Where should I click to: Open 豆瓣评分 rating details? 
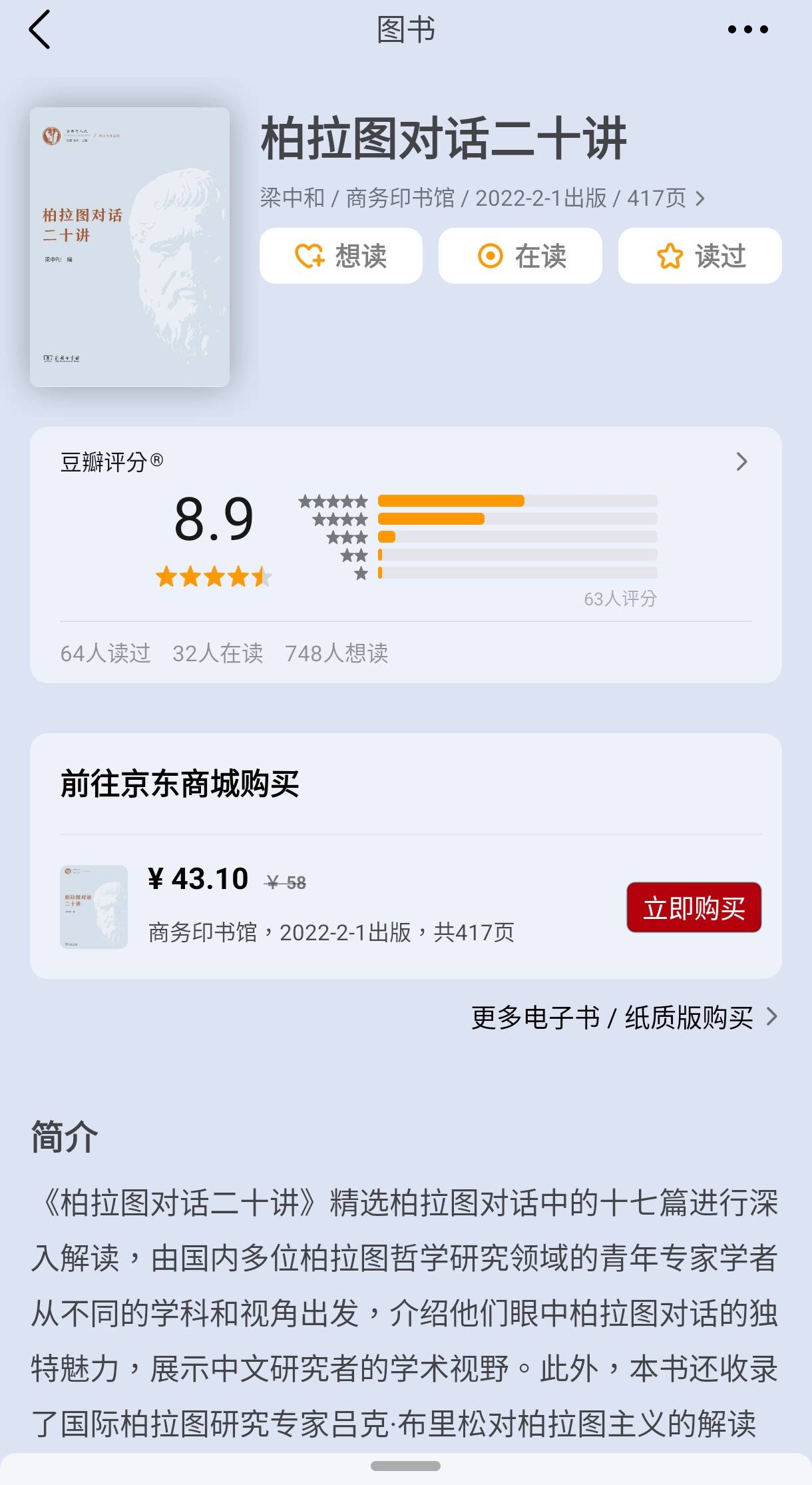tap(741, 461)
